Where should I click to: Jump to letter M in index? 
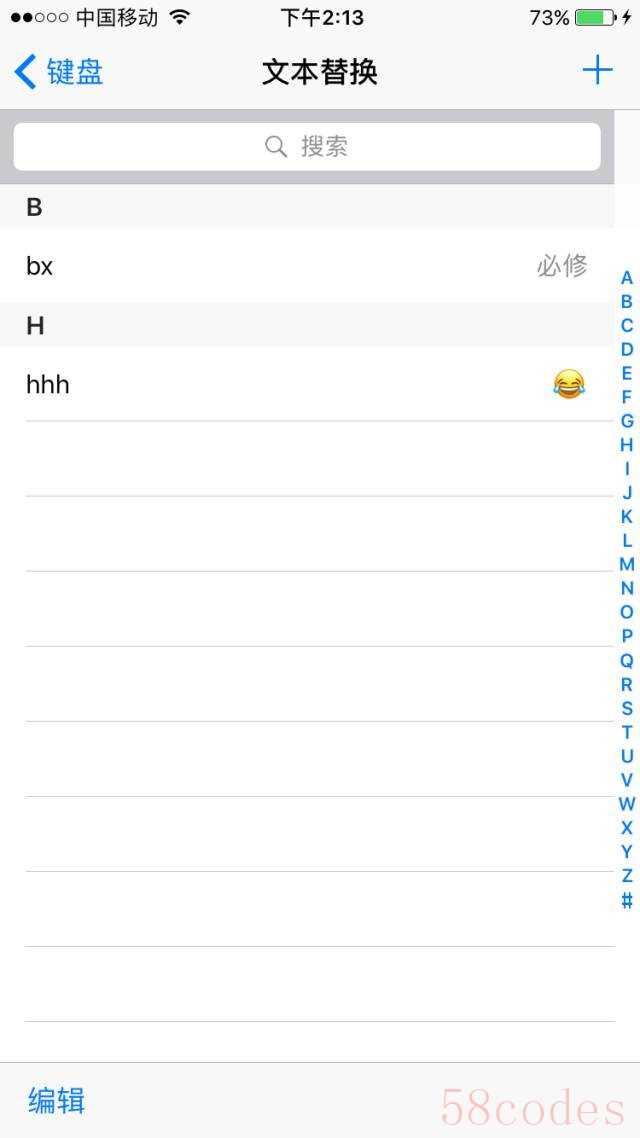tap(627, 564)
